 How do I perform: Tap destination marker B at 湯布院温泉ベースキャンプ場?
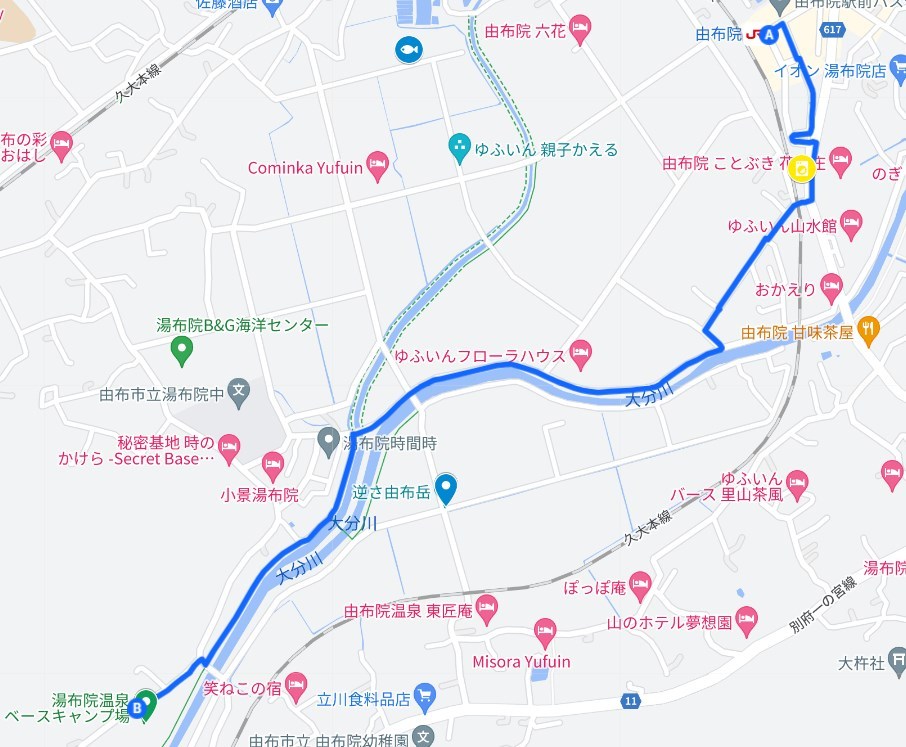pos(145,704)
